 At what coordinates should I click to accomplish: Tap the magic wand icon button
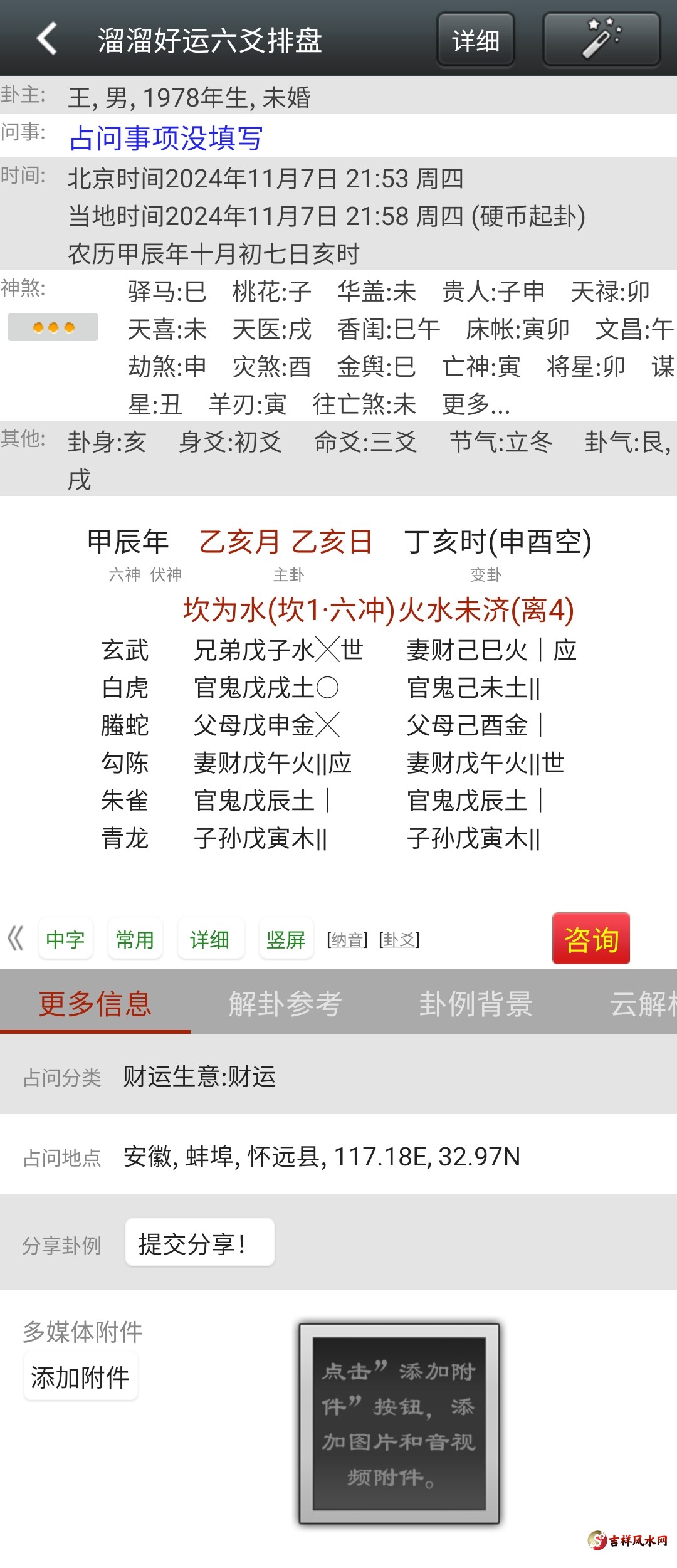pos(601,39)
